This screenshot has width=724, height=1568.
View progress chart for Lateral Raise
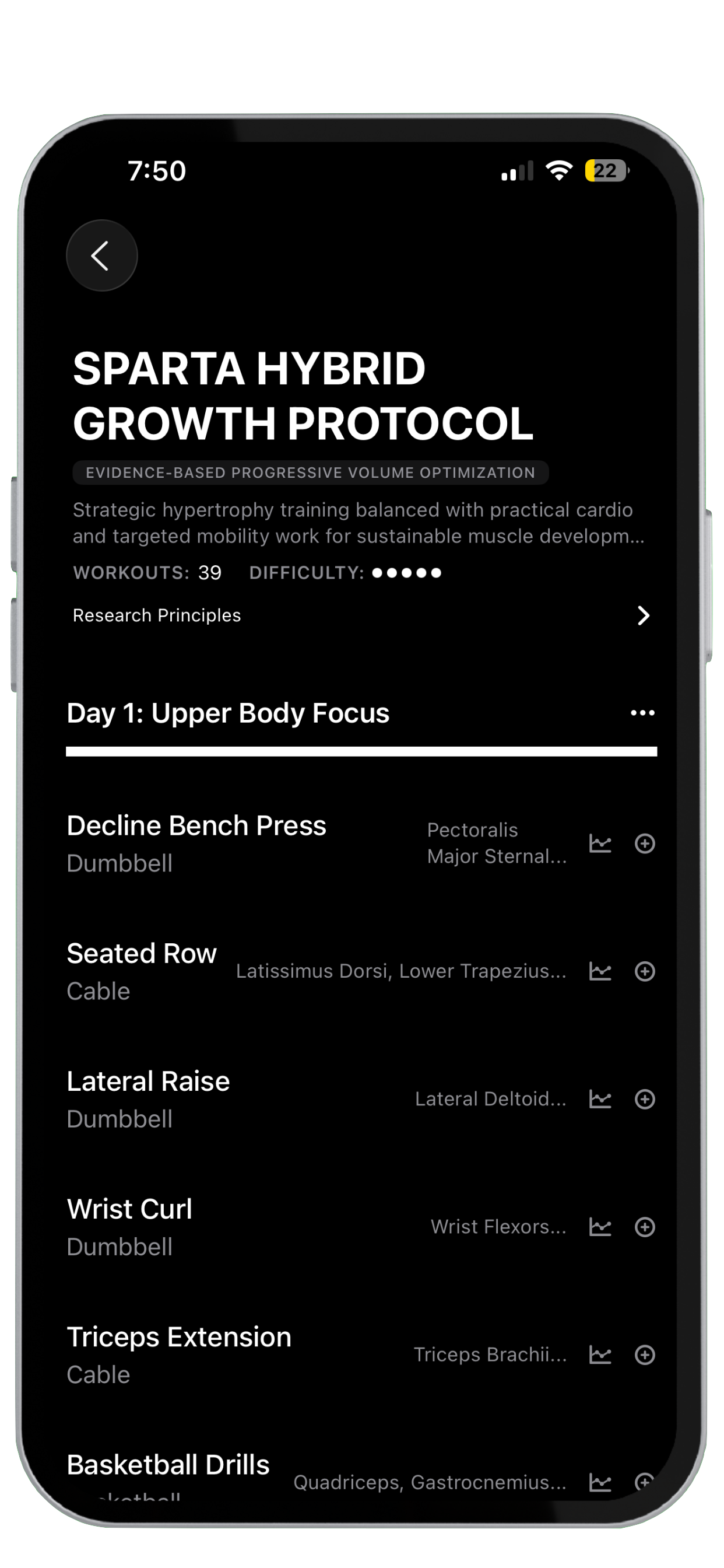(600, 1100)
